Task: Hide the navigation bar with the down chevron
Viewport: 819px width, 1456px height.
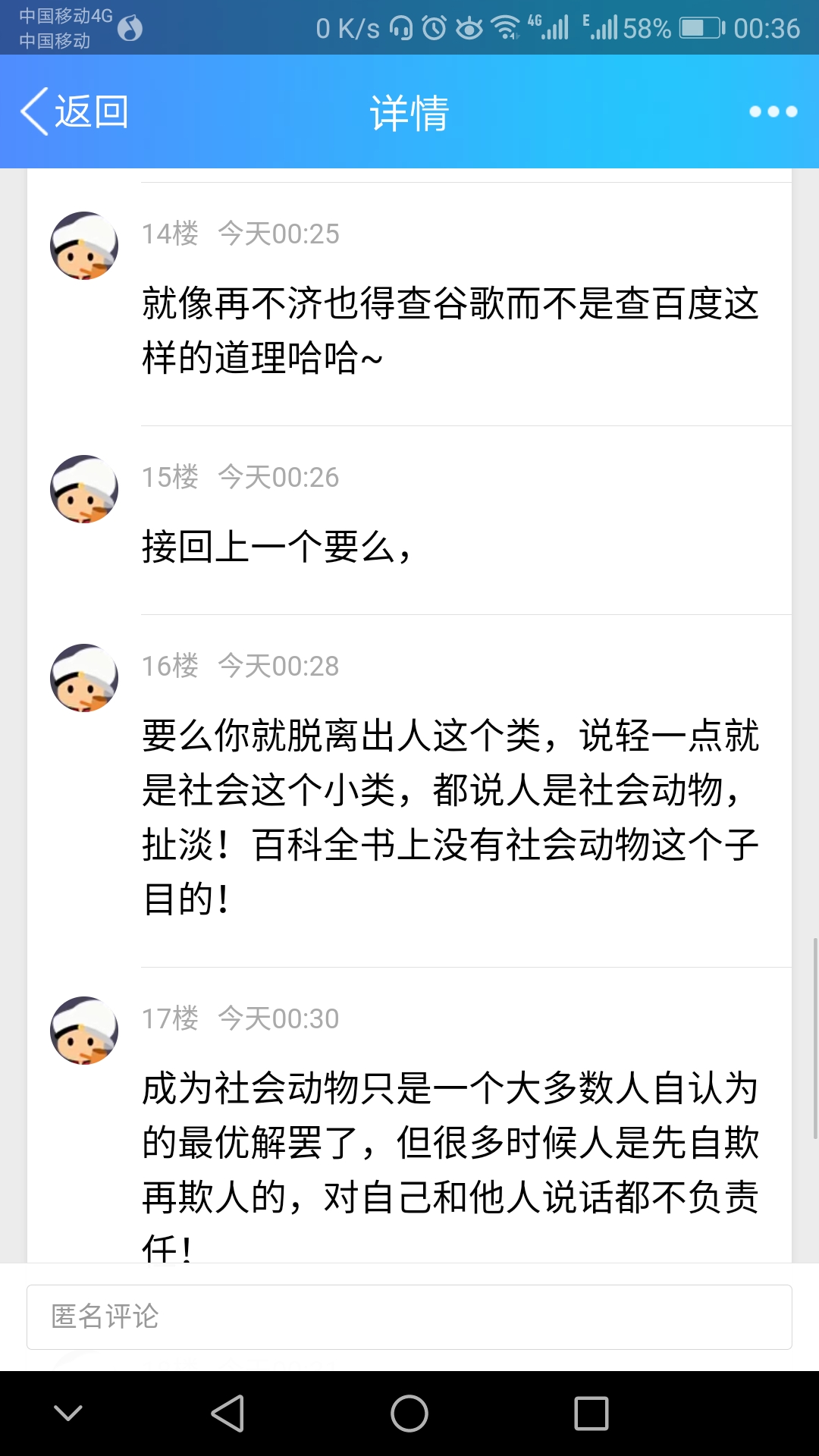Action: pos(68,1413)
